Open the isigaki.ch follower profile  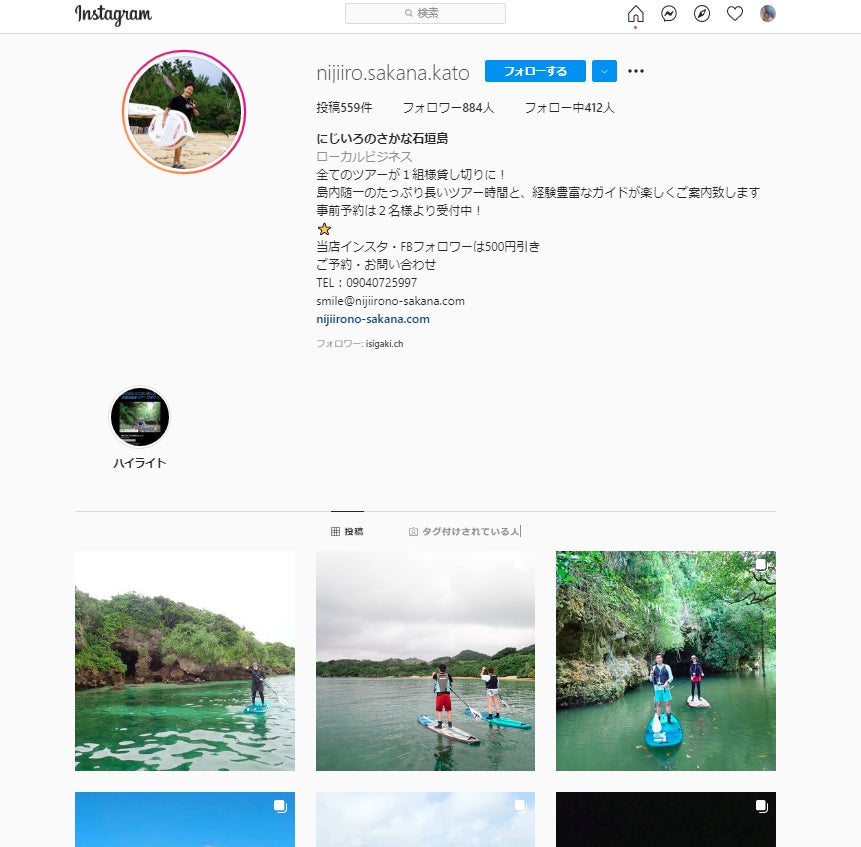[384, 344]
